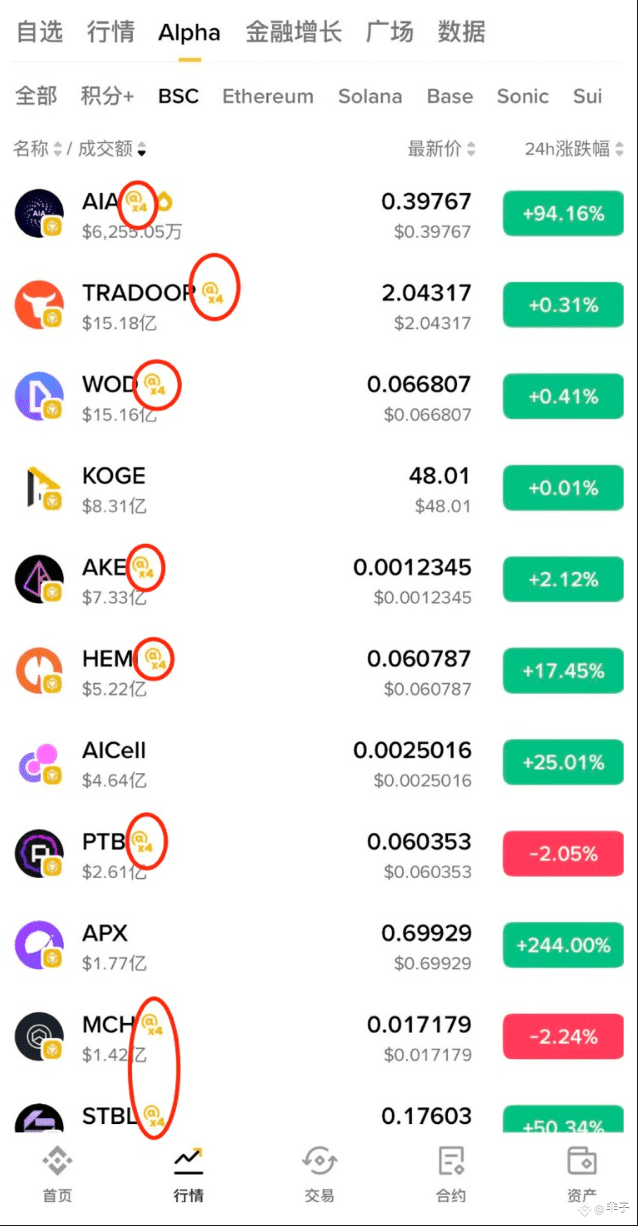This screenshot has height=1226, width=638.
Task: Switch to the 自选 top tab
Action: click(40, 32)
